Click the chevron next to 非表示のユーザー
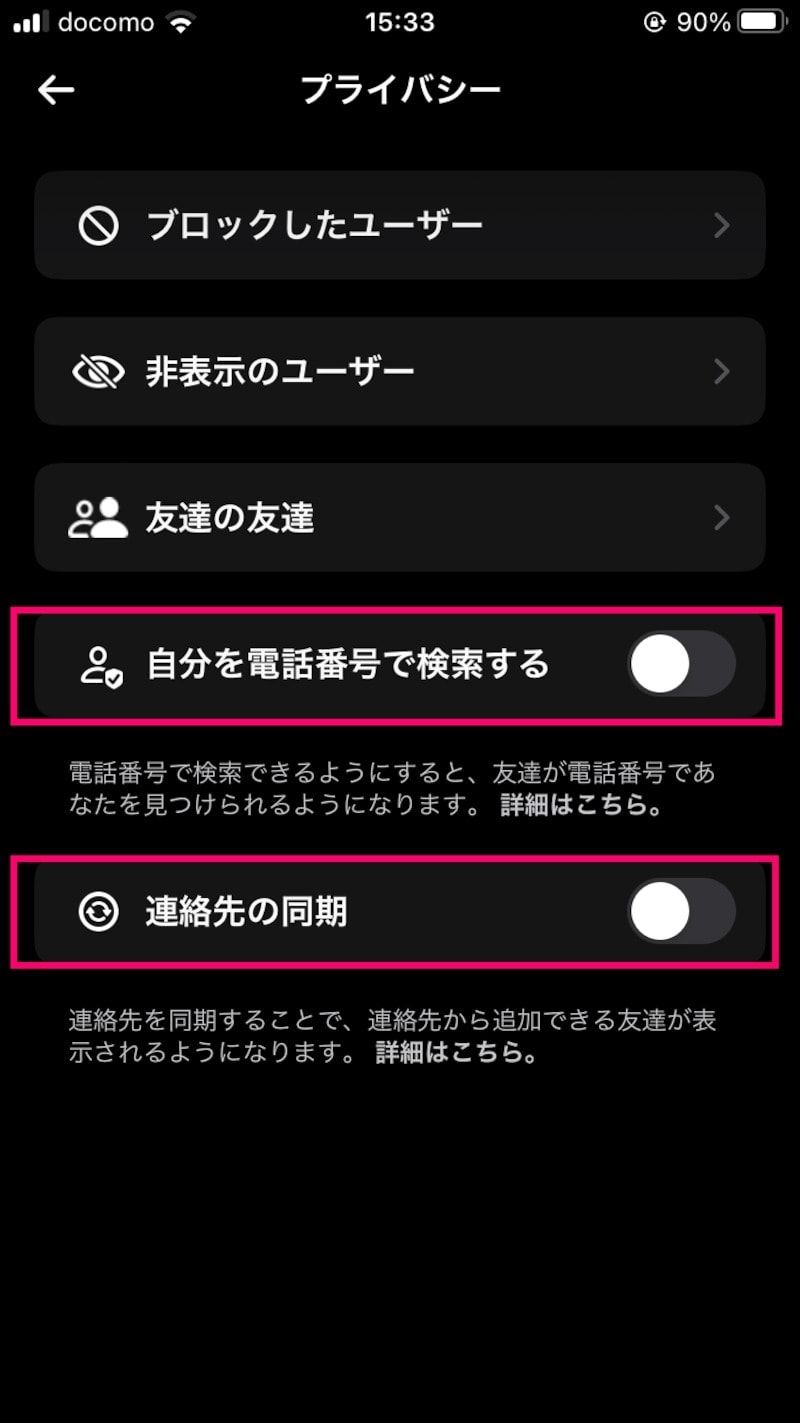The height and width of the screenshot is (1423, 800). (x=722, y=371)
